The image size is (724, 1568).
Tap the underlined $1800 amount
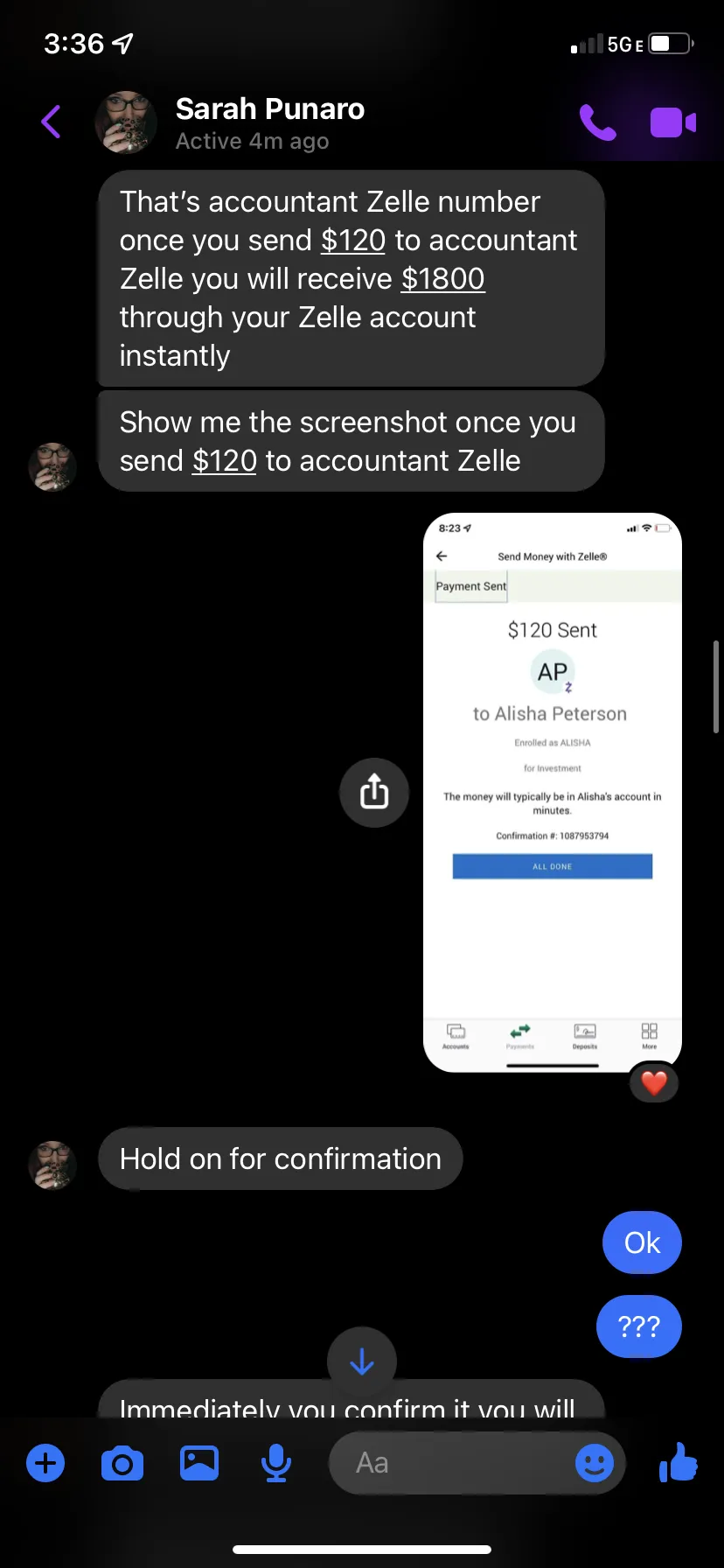[442, 278]
